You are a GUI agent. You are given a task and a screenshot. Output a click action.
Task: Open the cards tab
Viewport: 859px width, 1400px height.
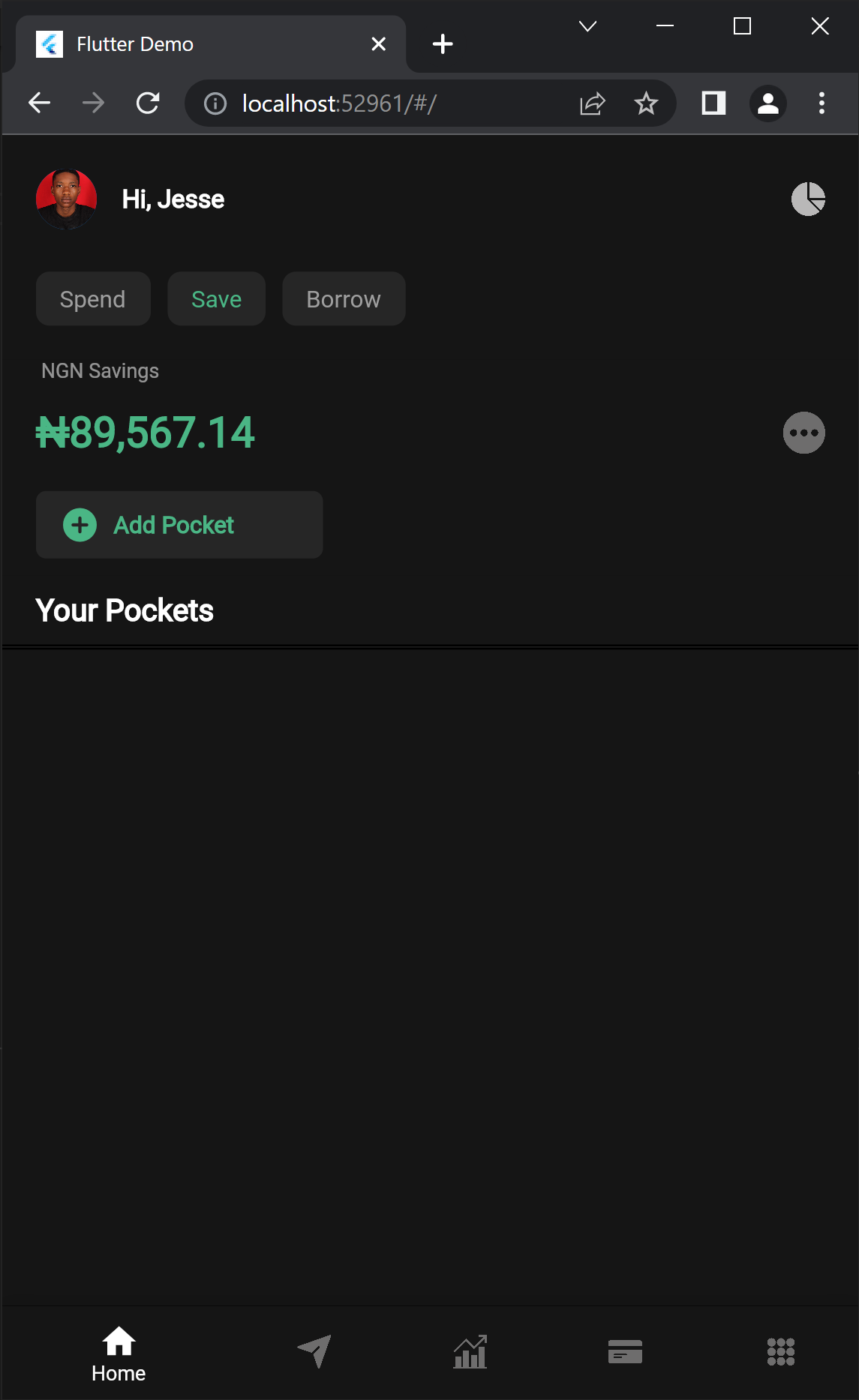[x=625, y=1351]
